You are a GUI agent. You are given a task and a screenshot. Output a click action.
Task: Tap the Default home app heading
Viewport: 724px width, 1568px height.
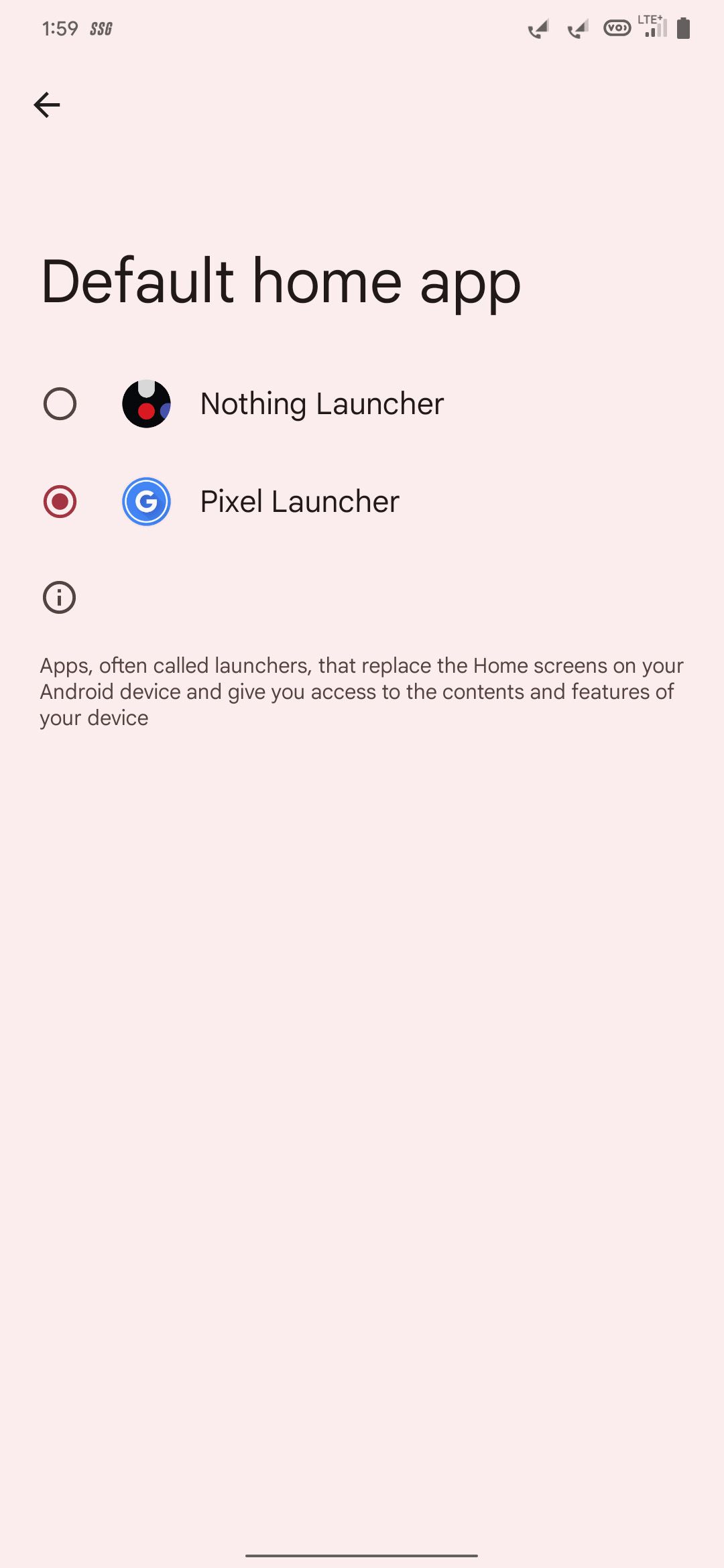281,281
